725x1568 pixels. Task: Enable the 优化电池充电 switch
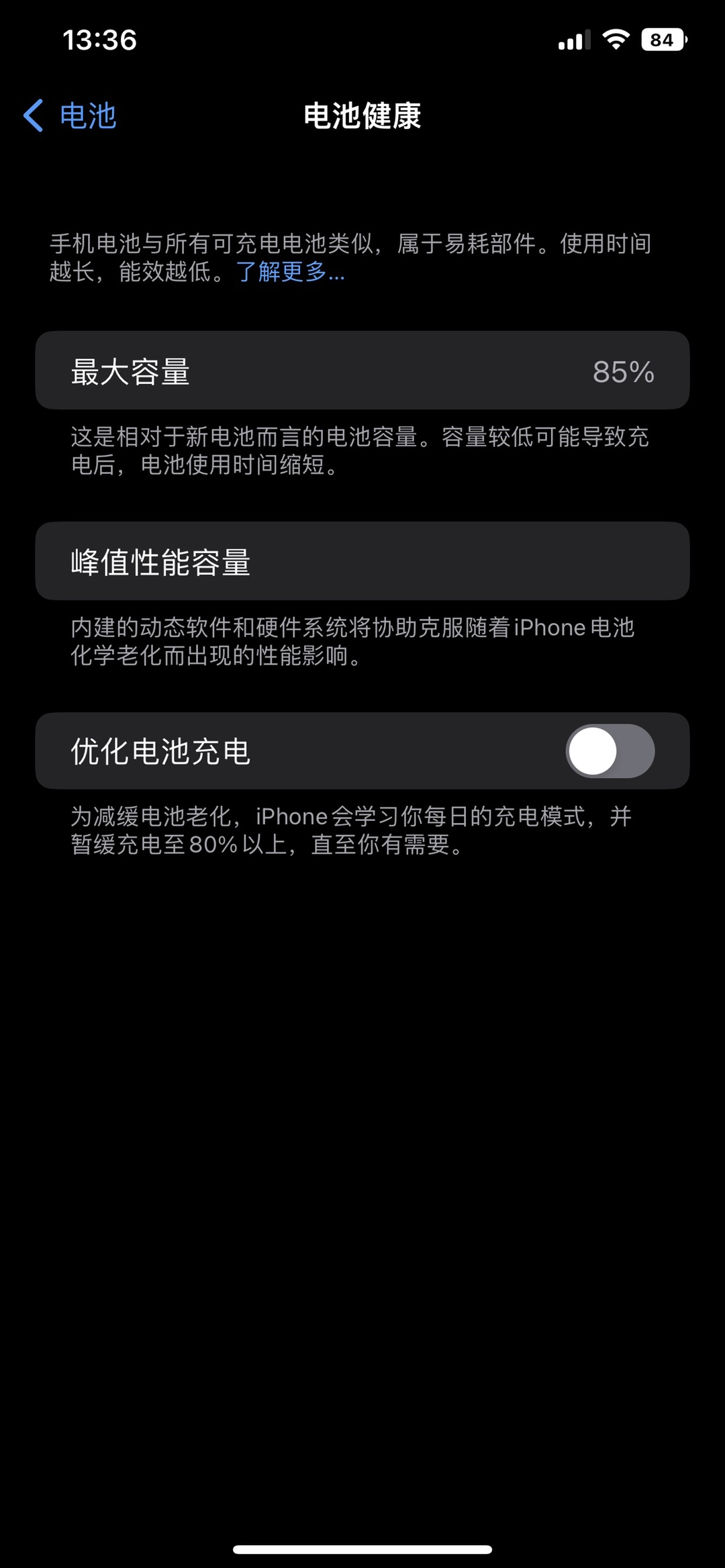[x=610, y=751]
